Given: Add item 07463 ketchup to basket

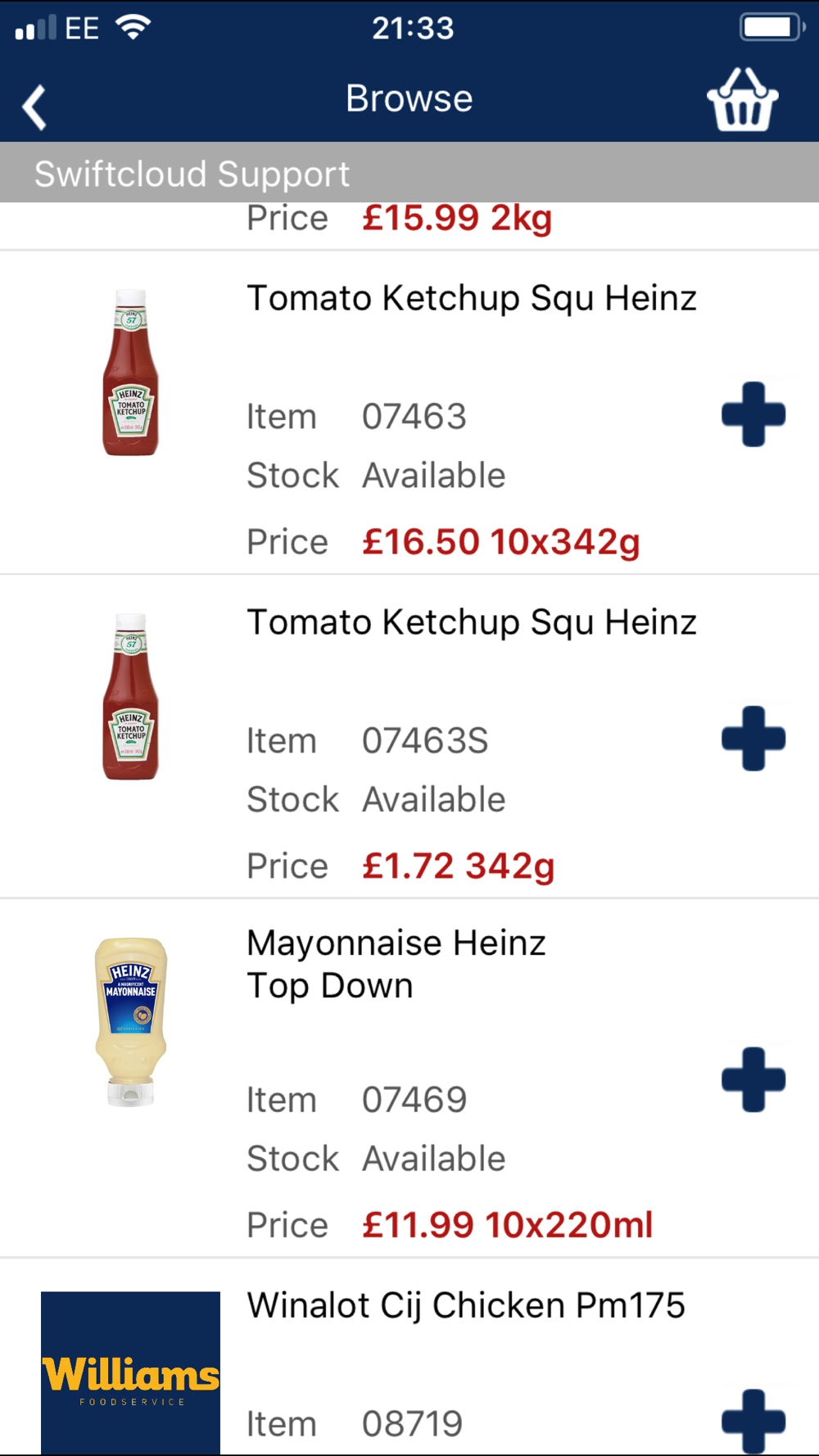Looking at the screenshot, I should pos(753,414).
